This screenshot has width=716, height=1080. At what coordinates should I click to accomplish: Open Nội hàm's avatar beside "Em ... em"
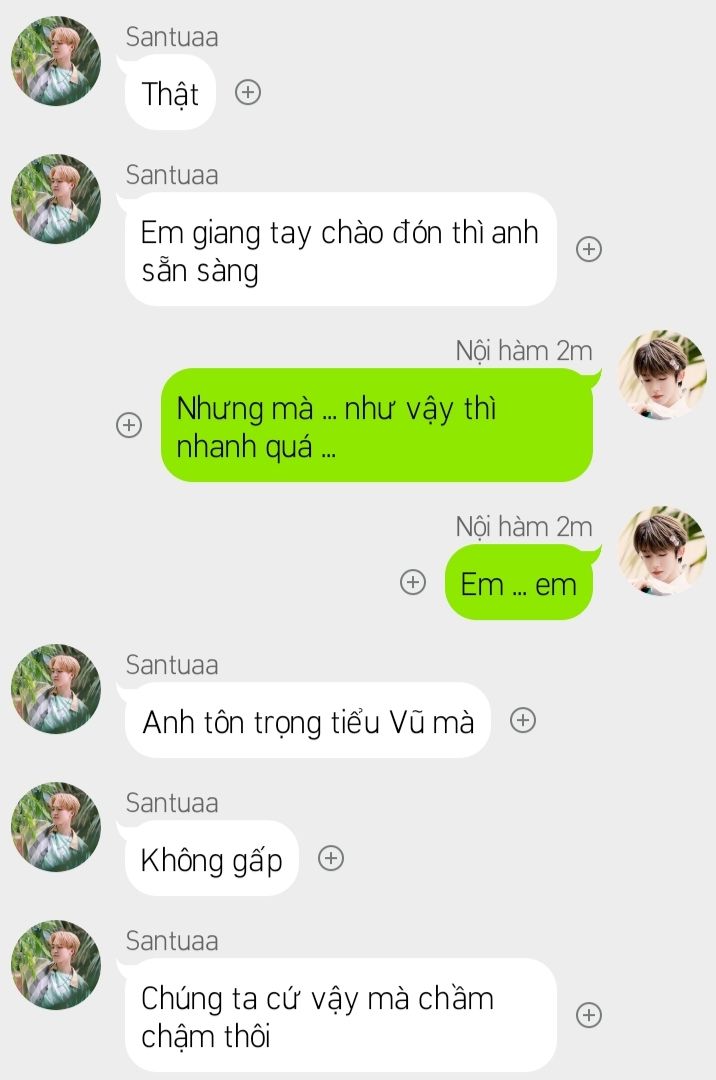coord(661,551)
